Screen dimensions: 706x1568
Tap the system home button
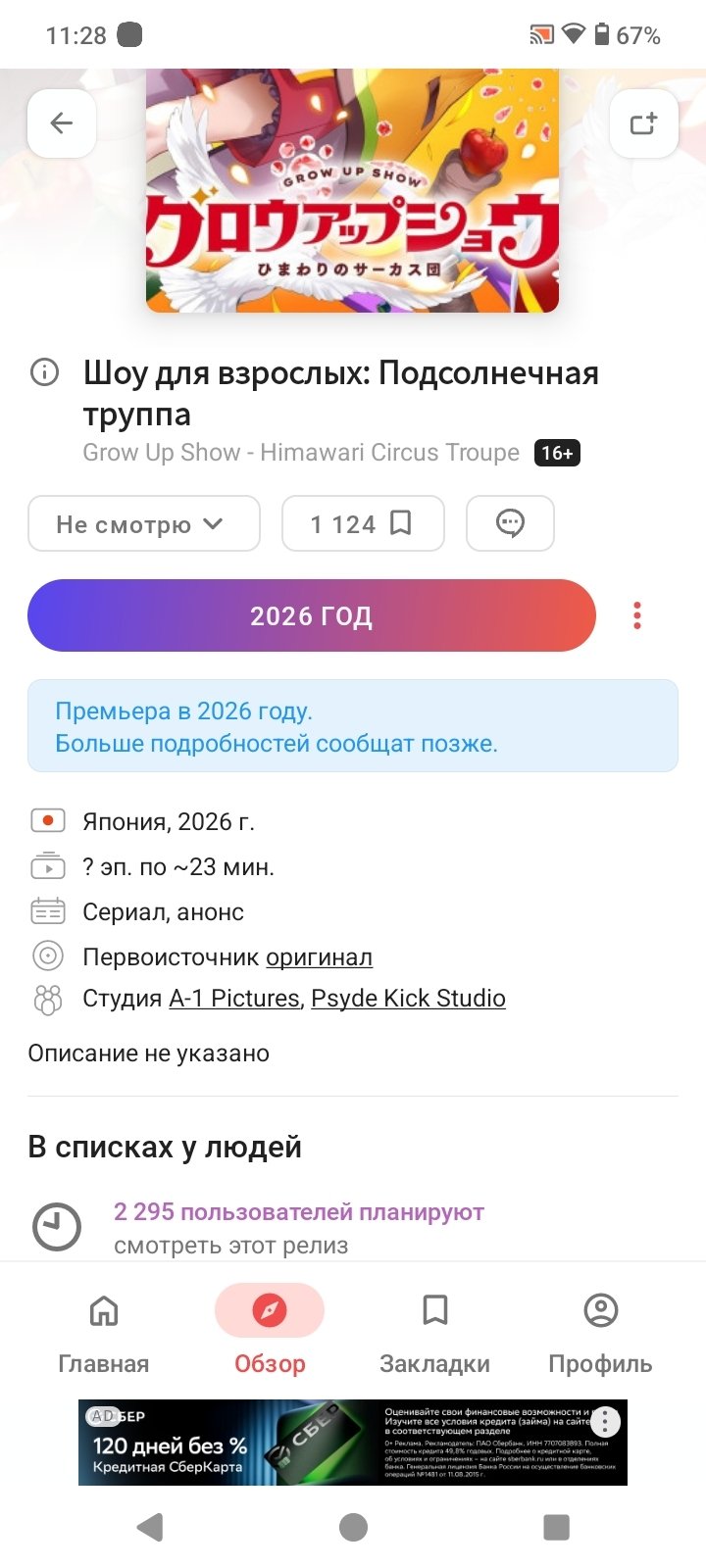(x=353, y=1527)
